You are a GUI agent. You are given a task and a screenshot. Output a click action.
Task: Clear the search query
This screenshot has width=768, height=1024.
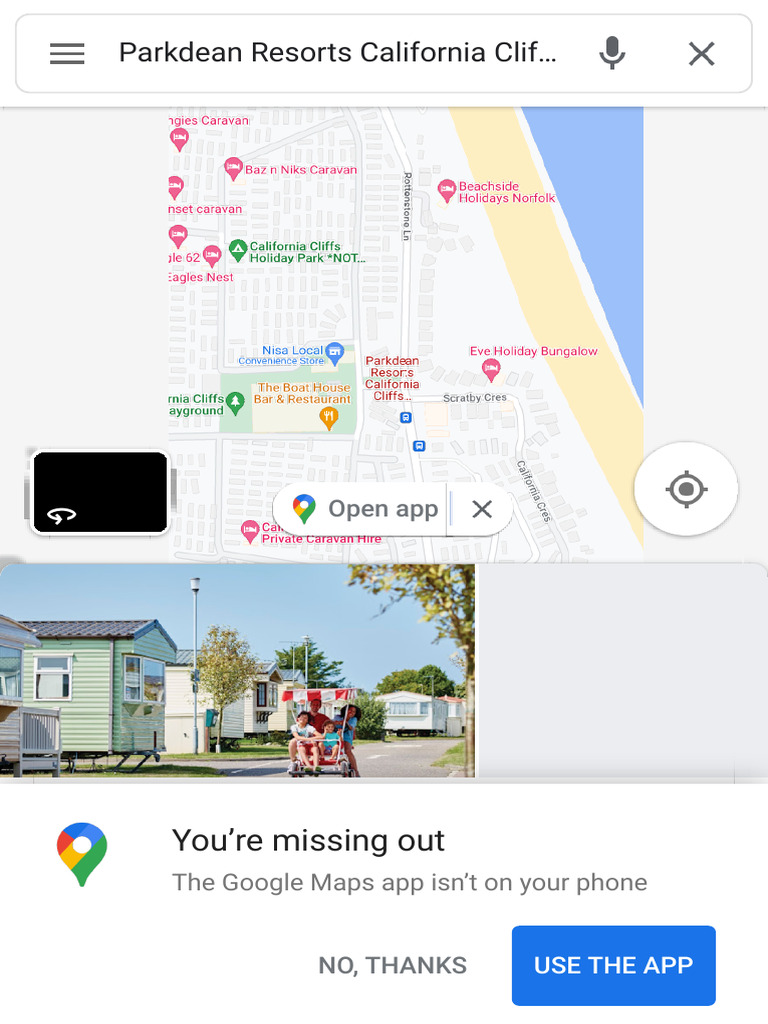coord(701,54)
